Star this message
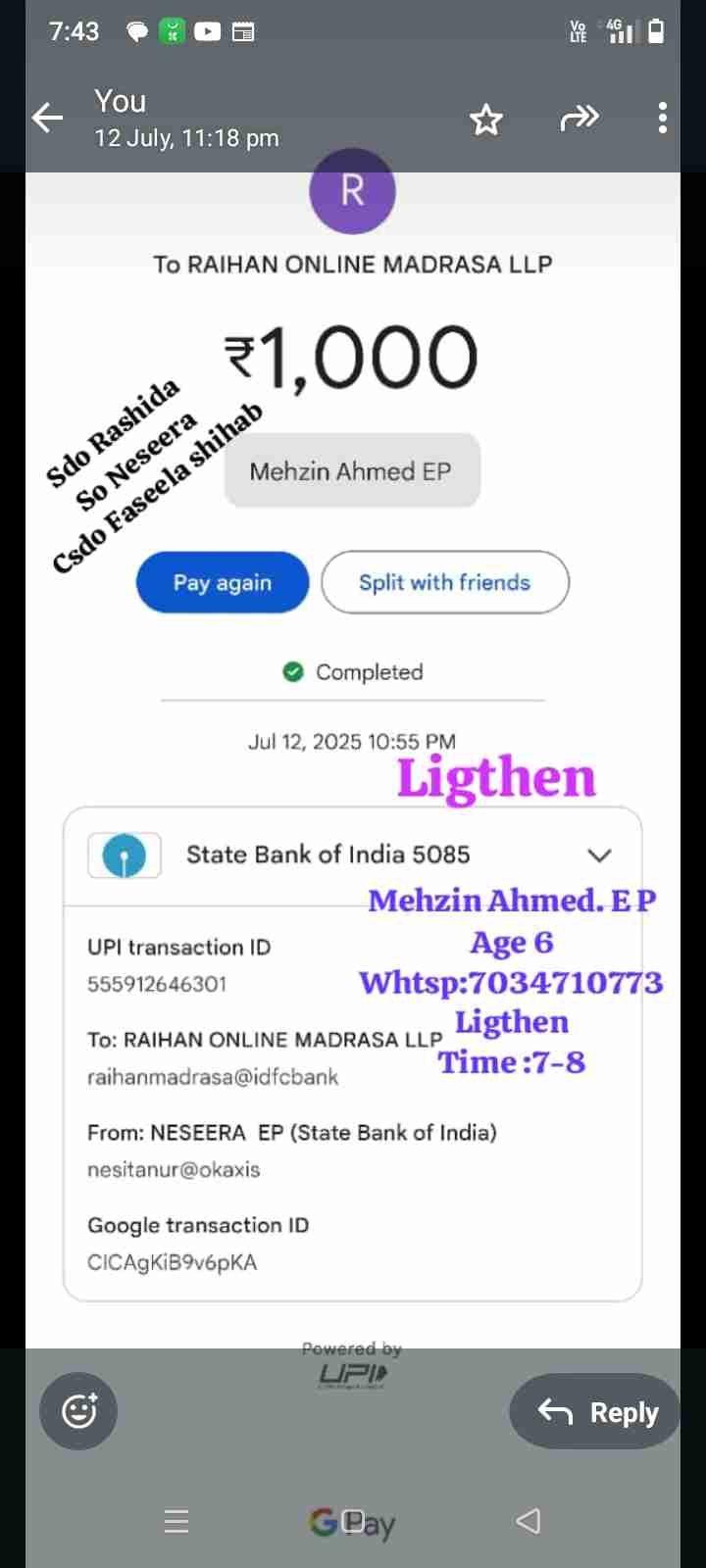 point(486,120)
